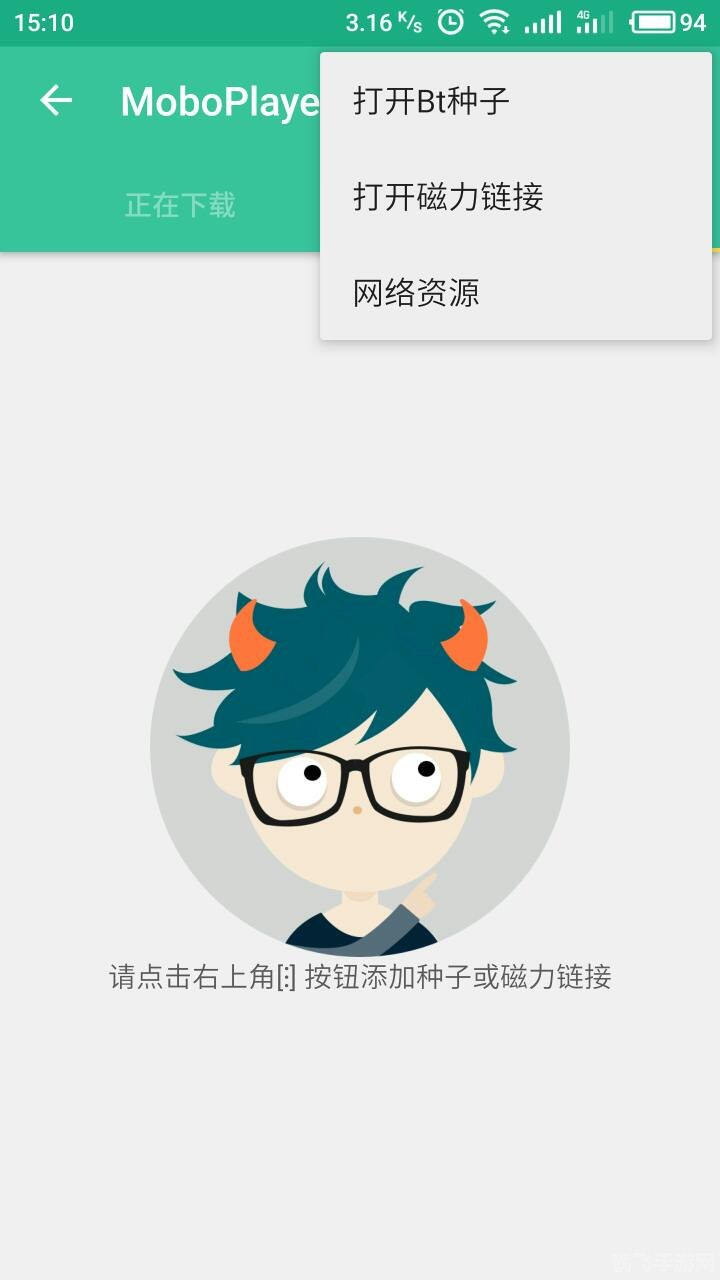This screenshot has height=1280, width=720.
Task: Switch to the 正在下载 tab
Action: click(x=179, y=205)
